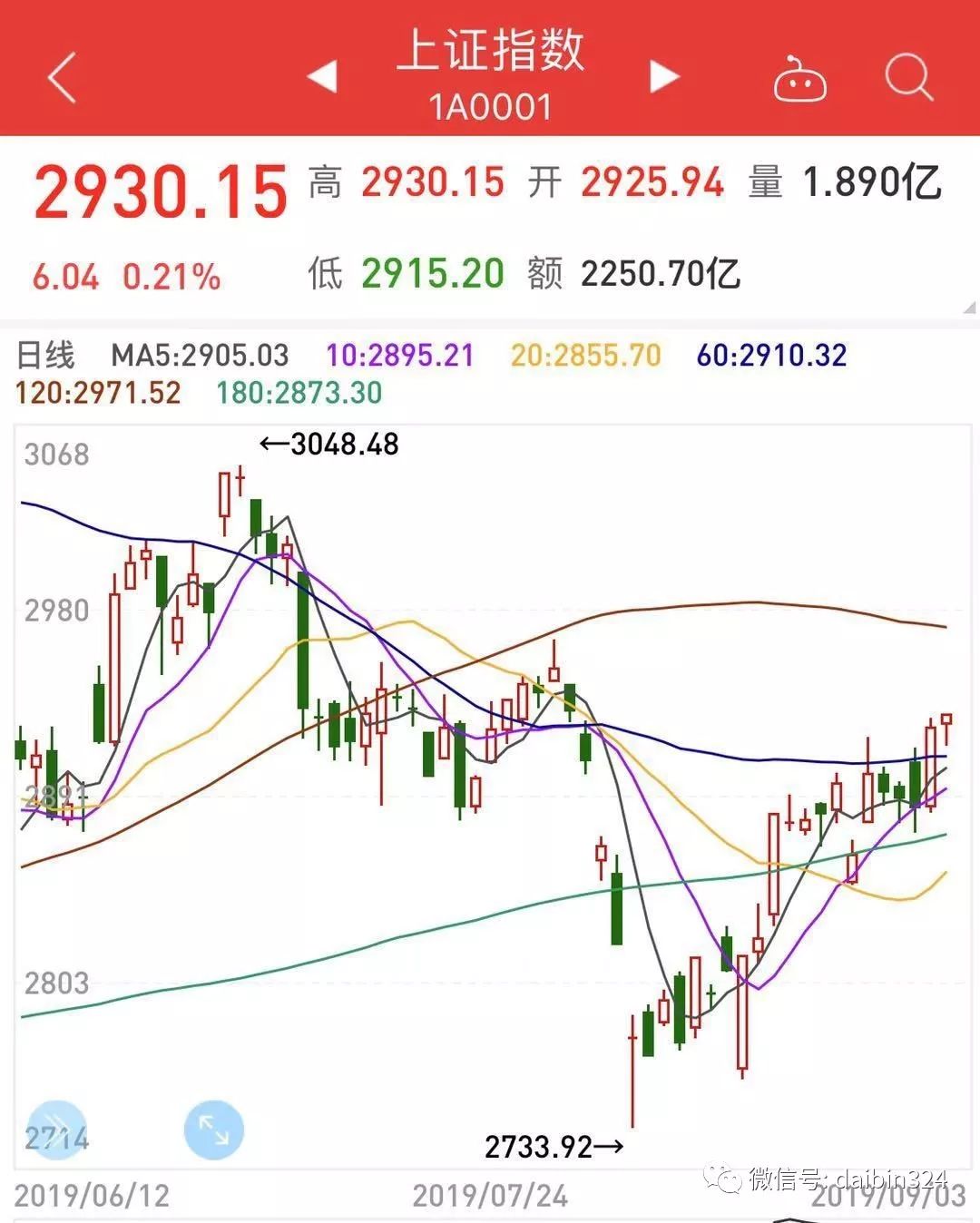Switch to the previous stock with left triangle
This screenshot has height=1223, width=980.
(322, 76)
